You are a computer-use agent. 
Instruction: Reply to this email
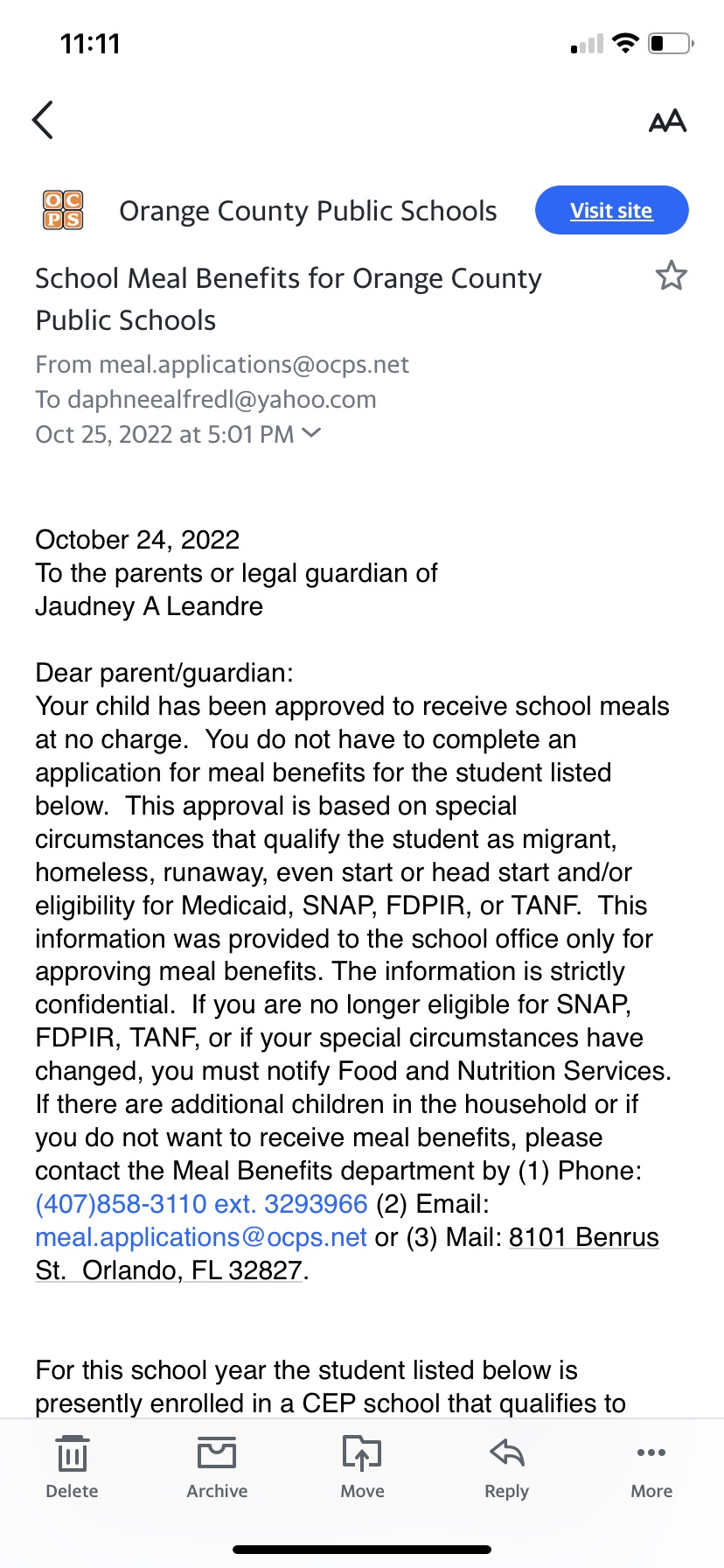(x=507, y=1467)
